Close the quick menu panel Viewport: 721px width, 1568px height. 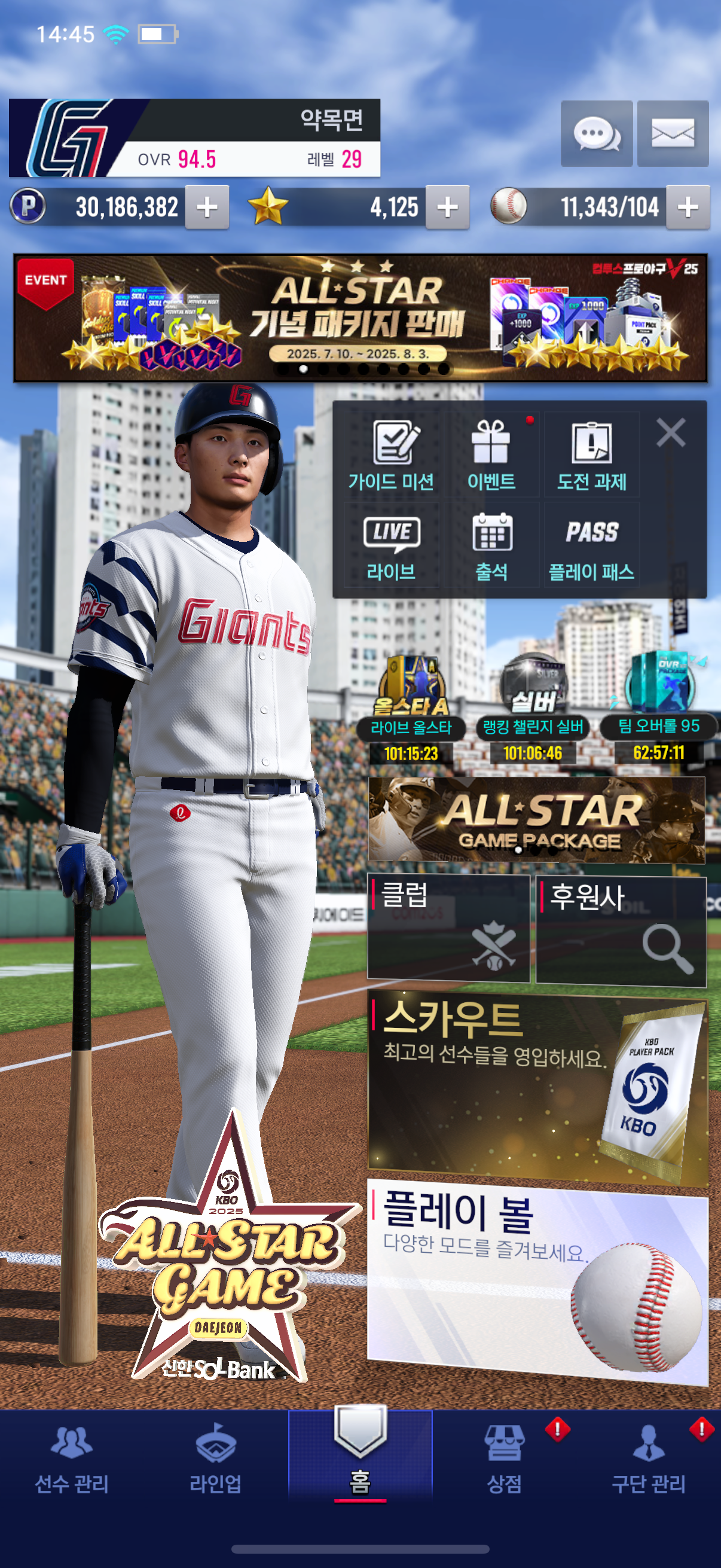(x=671, y=433)
